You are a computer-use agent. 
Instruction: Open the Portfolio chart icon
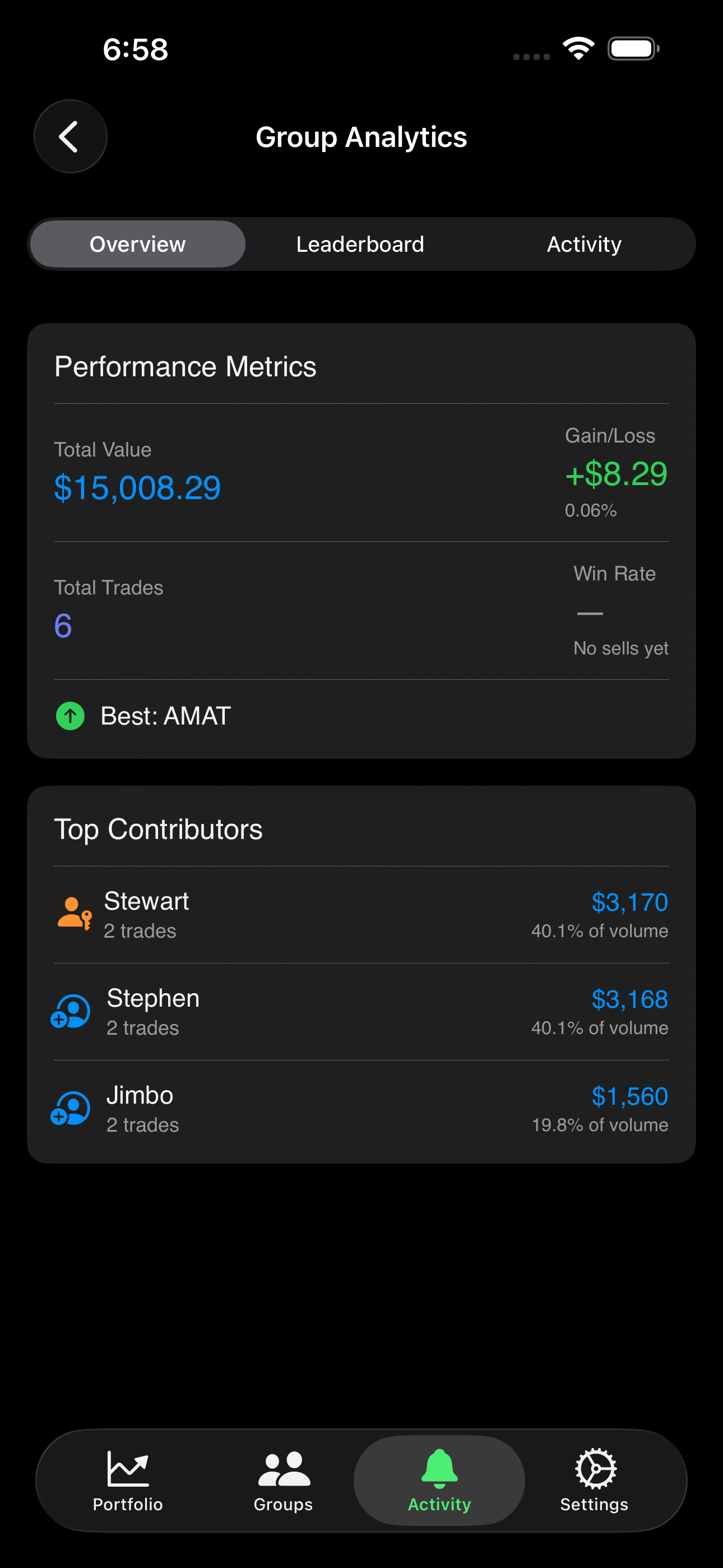coord(127,1467)
